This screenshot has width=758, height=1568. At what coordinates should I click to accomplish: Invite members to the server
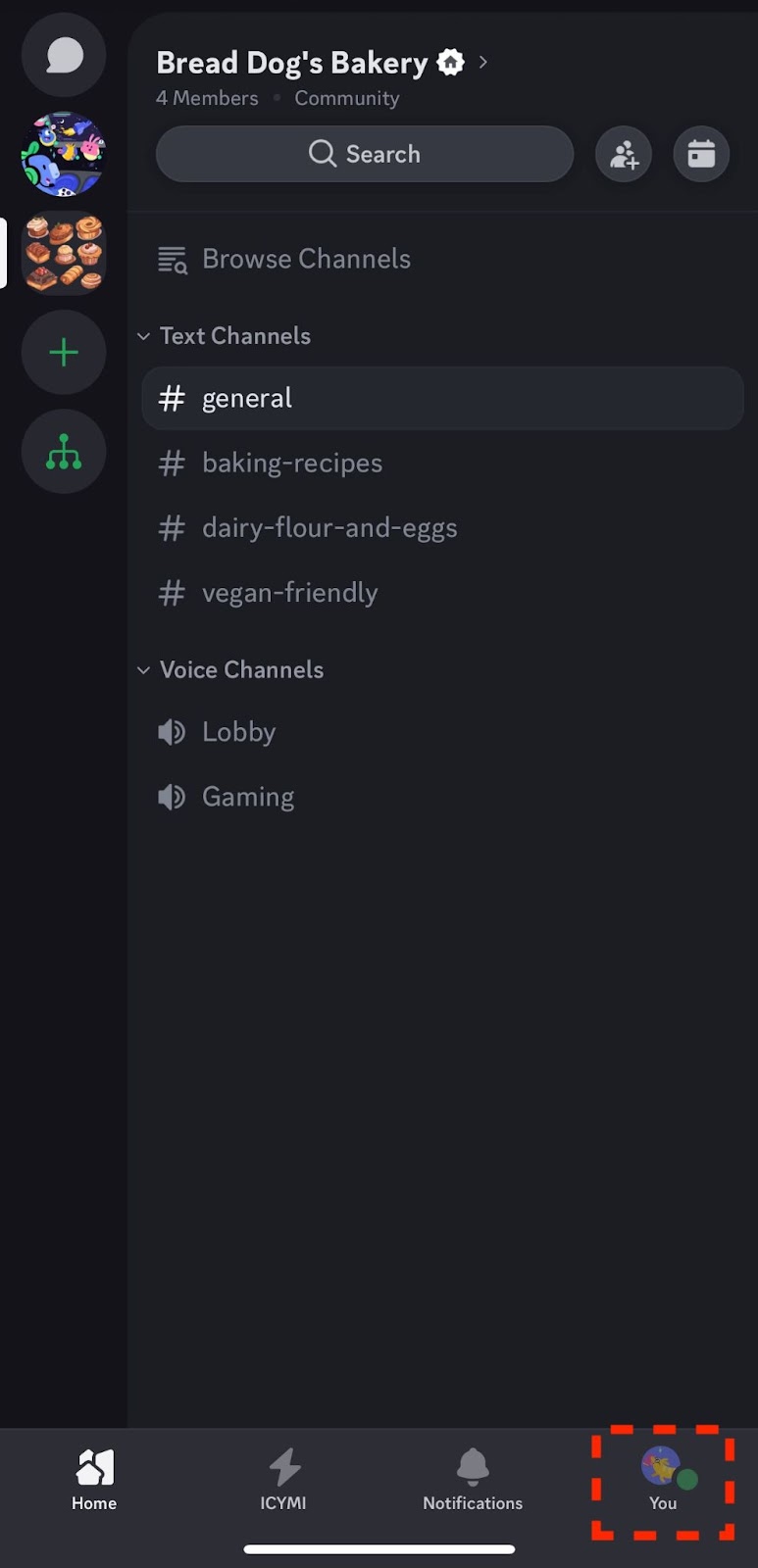(x=624, y=154)
